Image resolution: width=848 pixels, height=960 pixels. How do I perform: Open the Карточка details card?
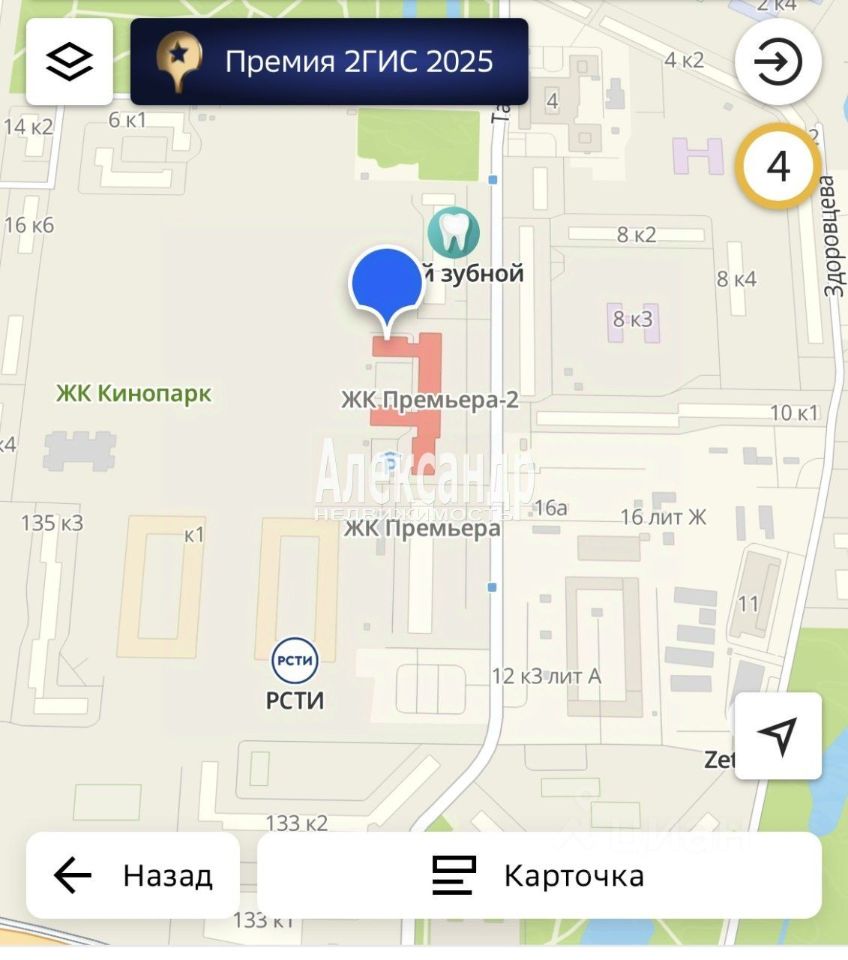(x=539, y=876)
